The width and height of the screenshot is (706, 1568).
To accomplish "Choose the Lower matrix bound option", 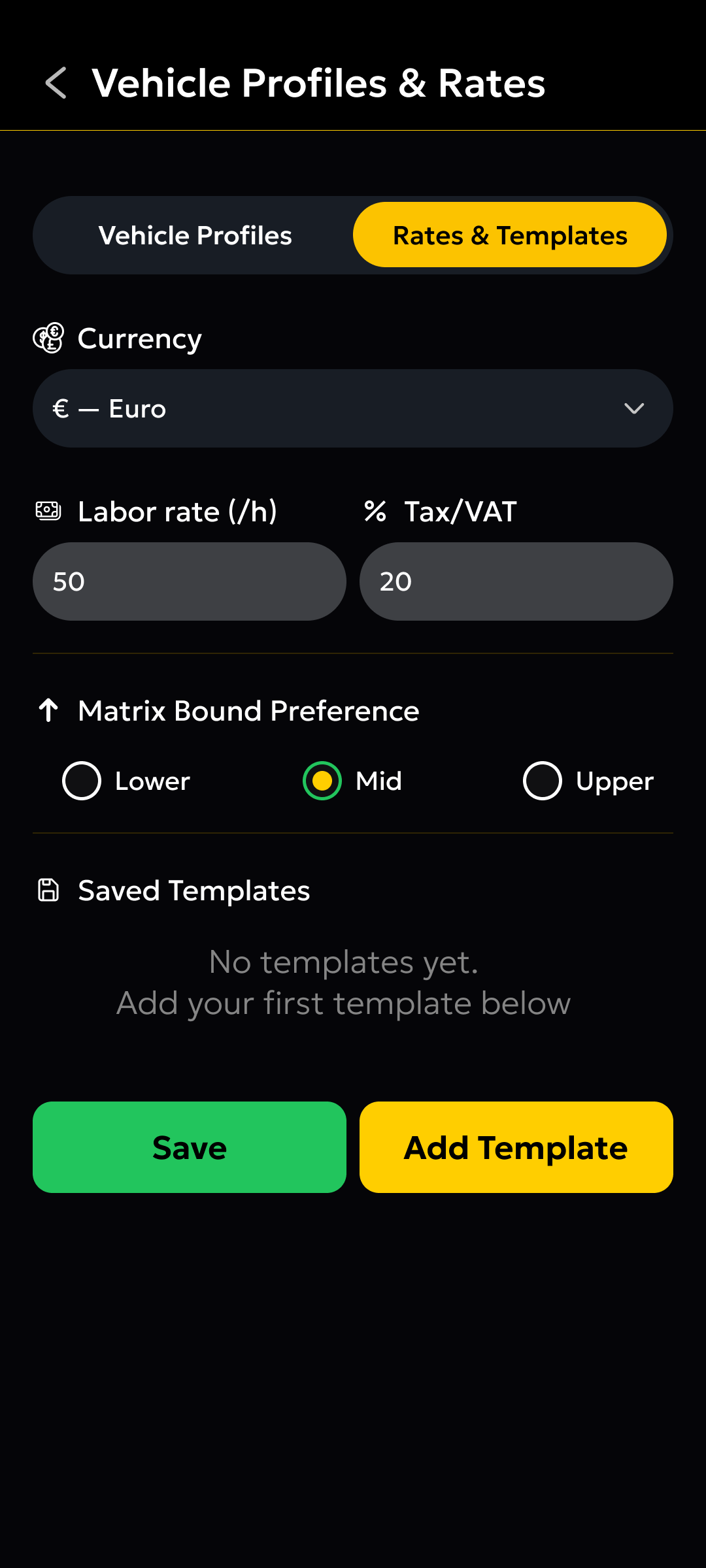I will coord(82,781).
